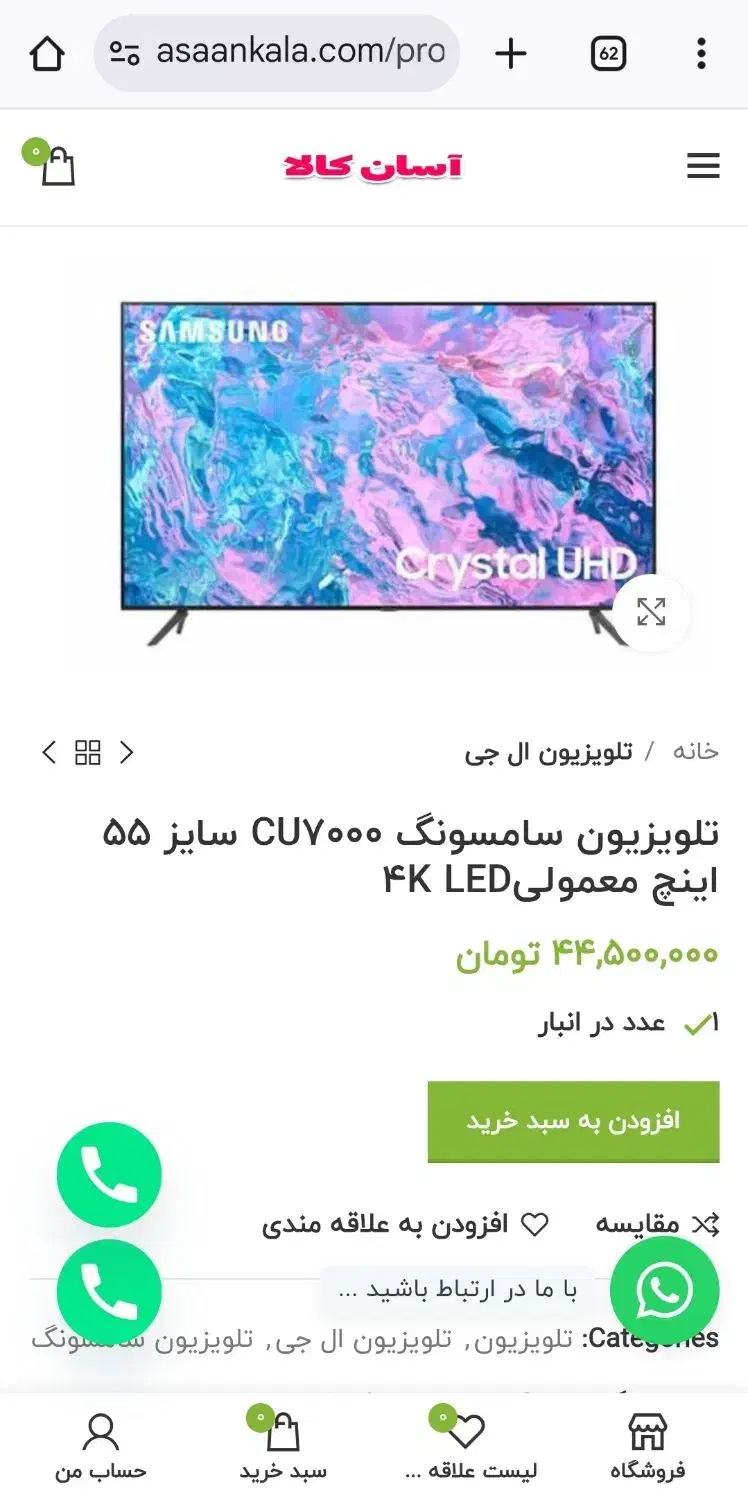
Task: Tap the green phone call icon
Action: [109, 1175]
